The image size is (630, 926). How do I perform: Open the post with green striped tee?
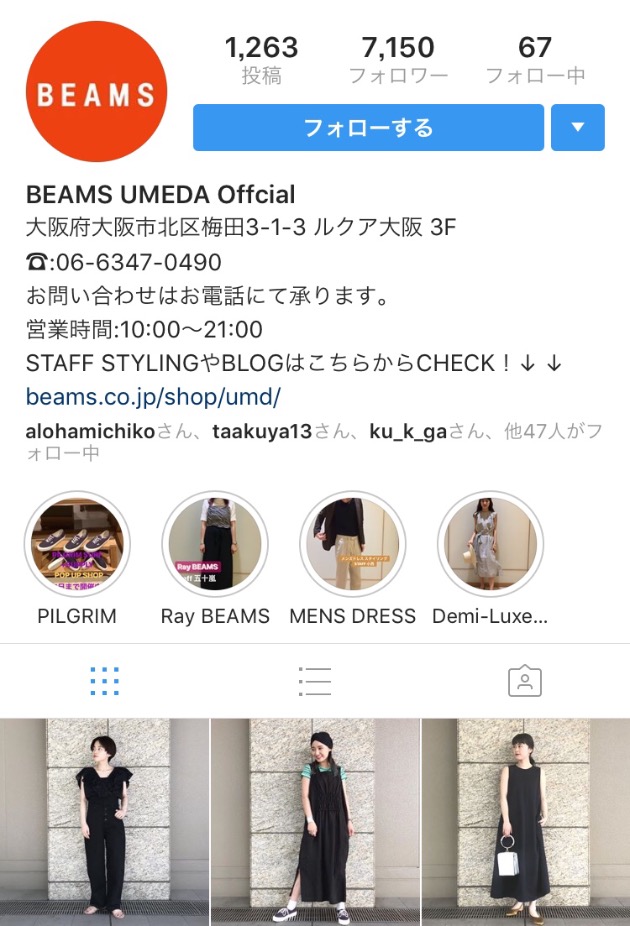[315, 822]
